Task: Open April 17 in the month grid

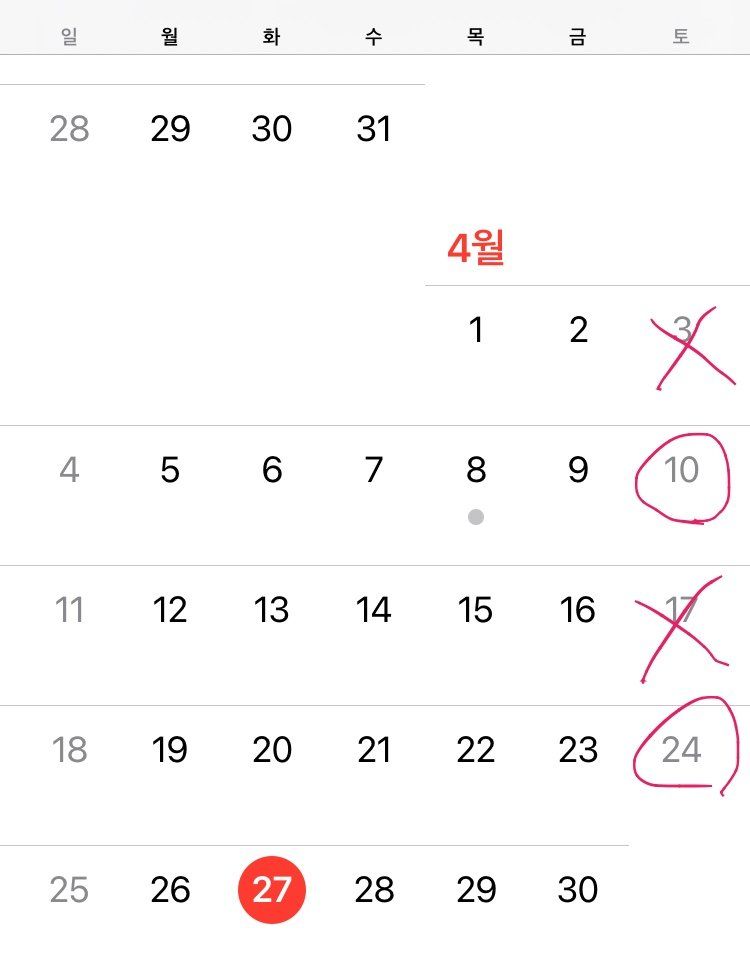Action: [681, 610]
